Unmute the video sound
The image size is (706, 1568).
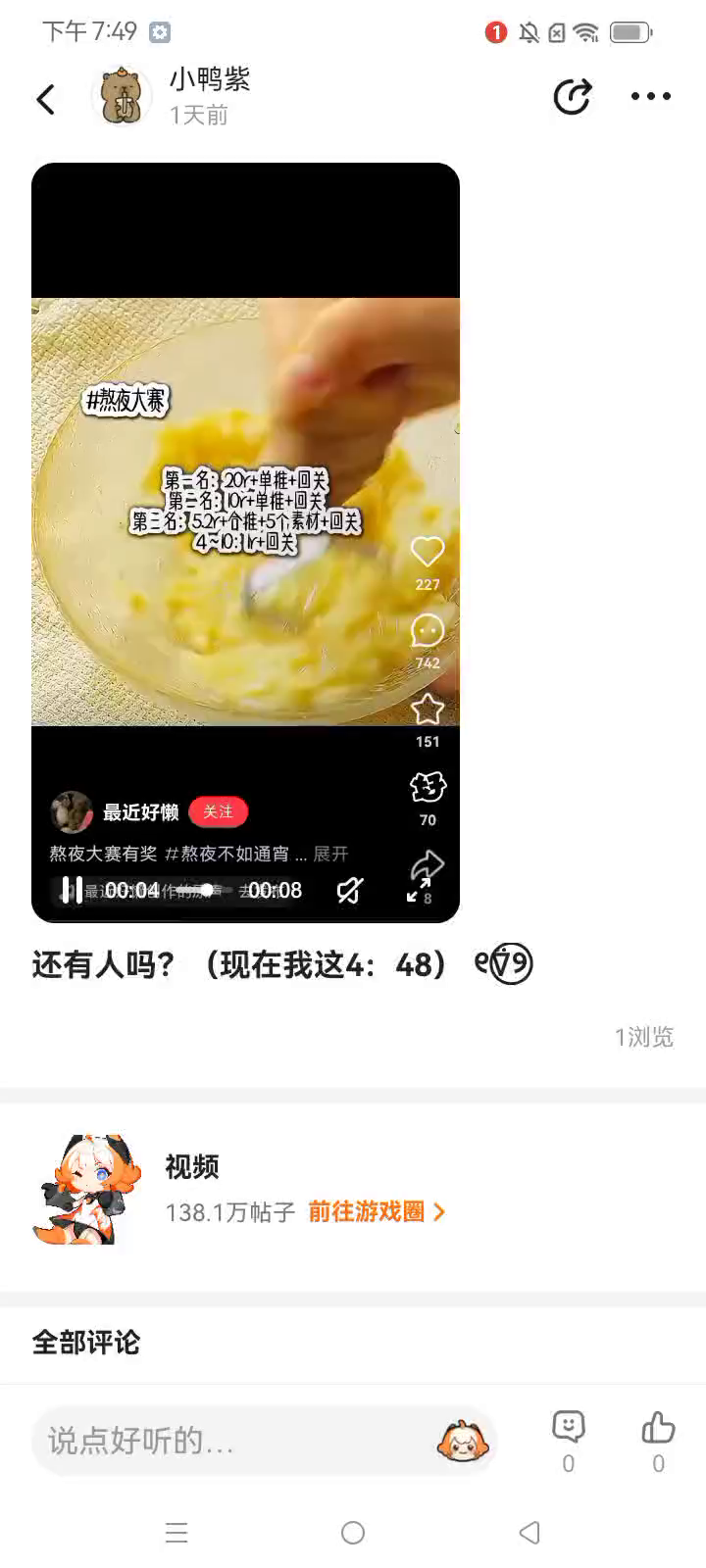click(350, 890)
